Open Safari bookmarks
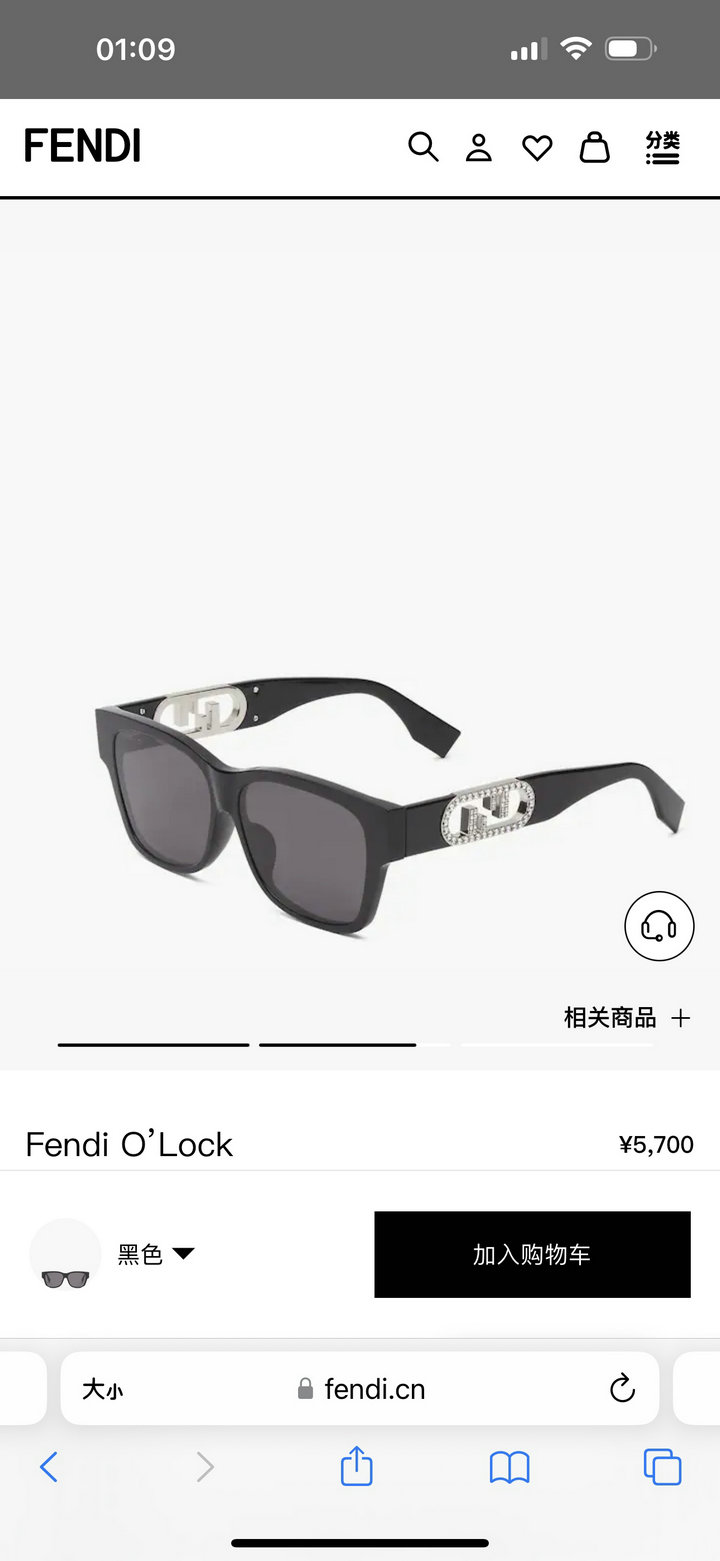 point(509,1467)
